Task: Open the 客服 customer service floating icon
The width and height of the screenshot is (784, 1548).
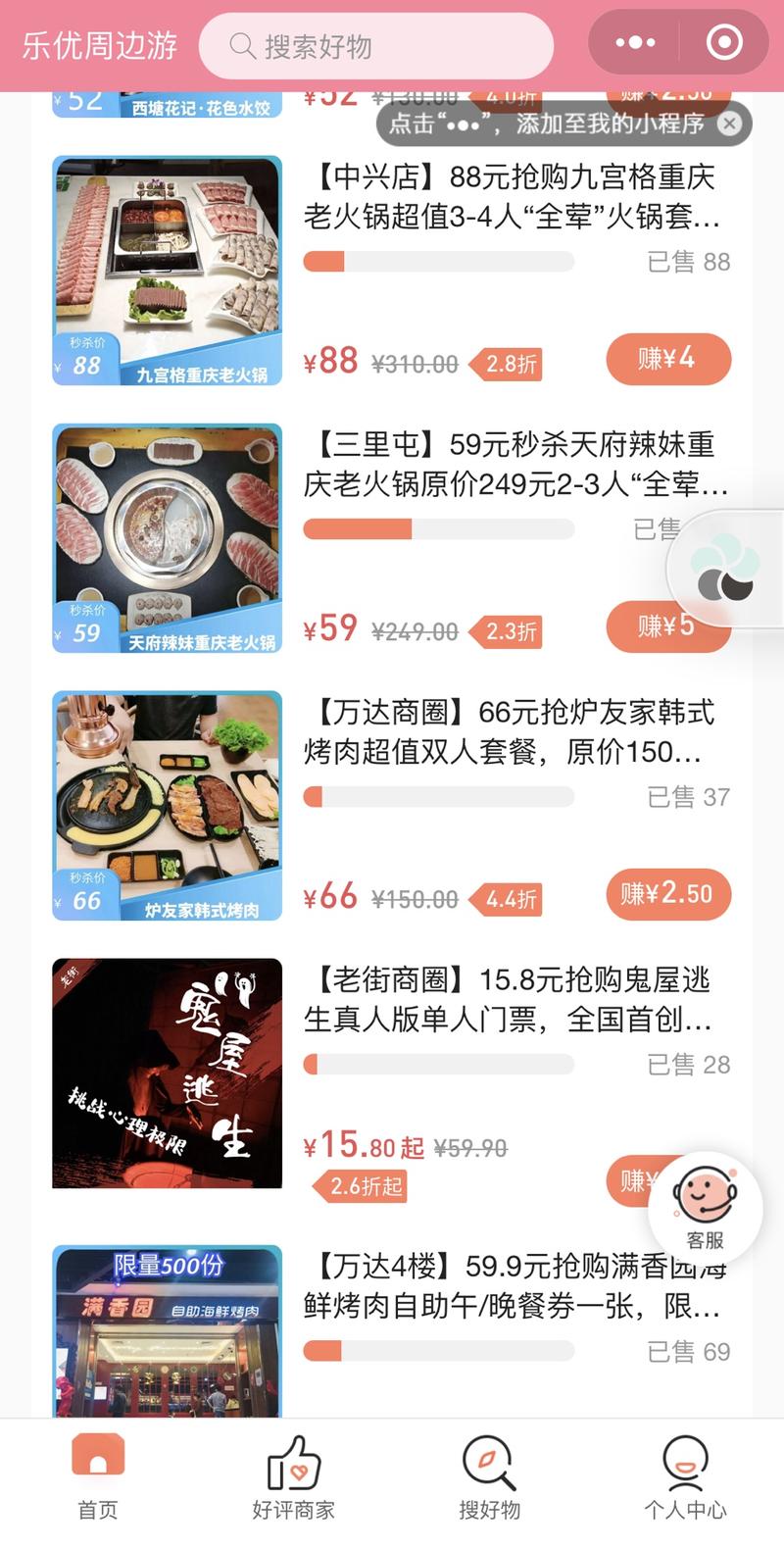Action: [708, 1208]
